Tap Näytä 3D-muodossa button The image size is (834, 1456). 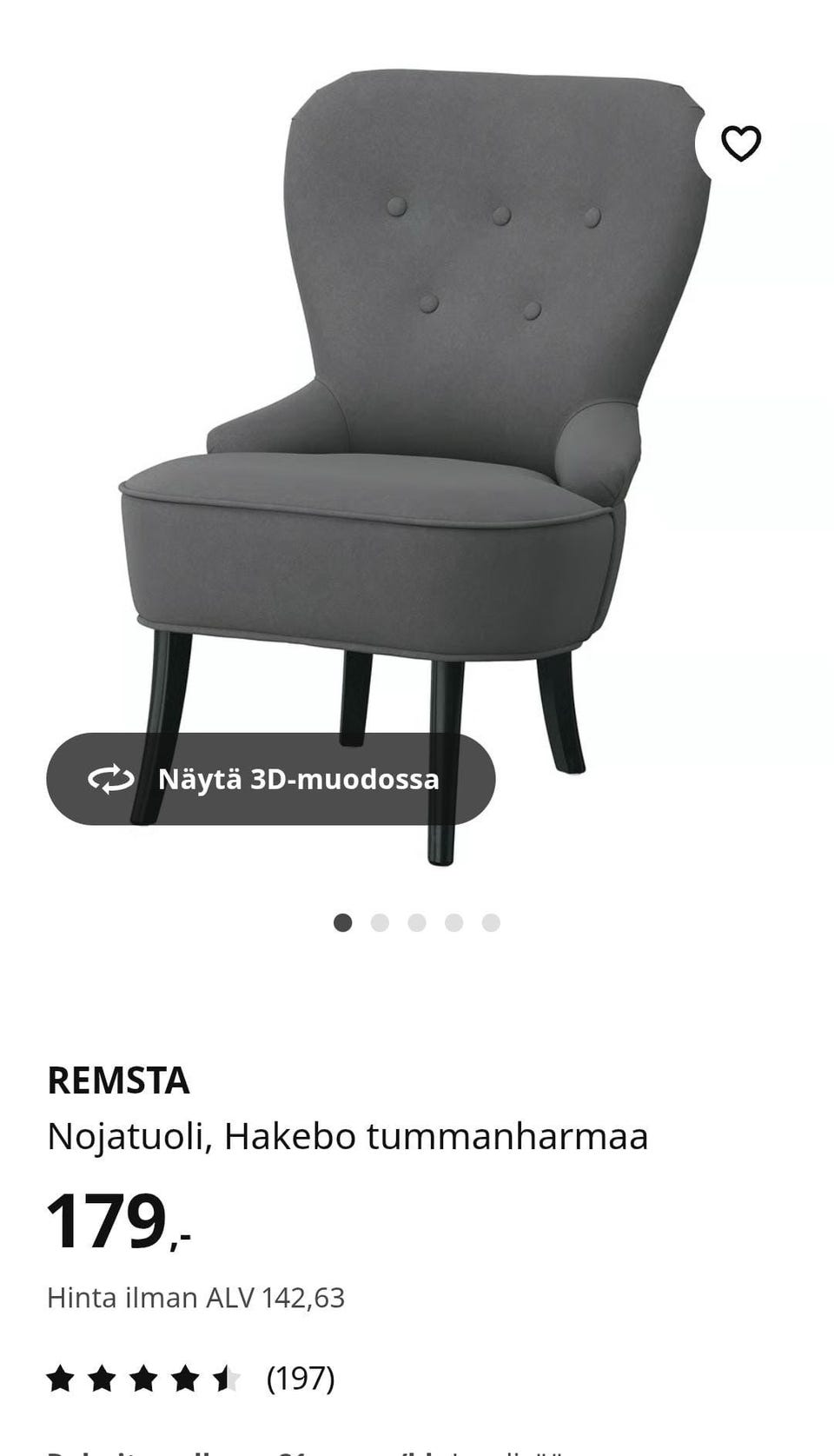coord(271,779)
